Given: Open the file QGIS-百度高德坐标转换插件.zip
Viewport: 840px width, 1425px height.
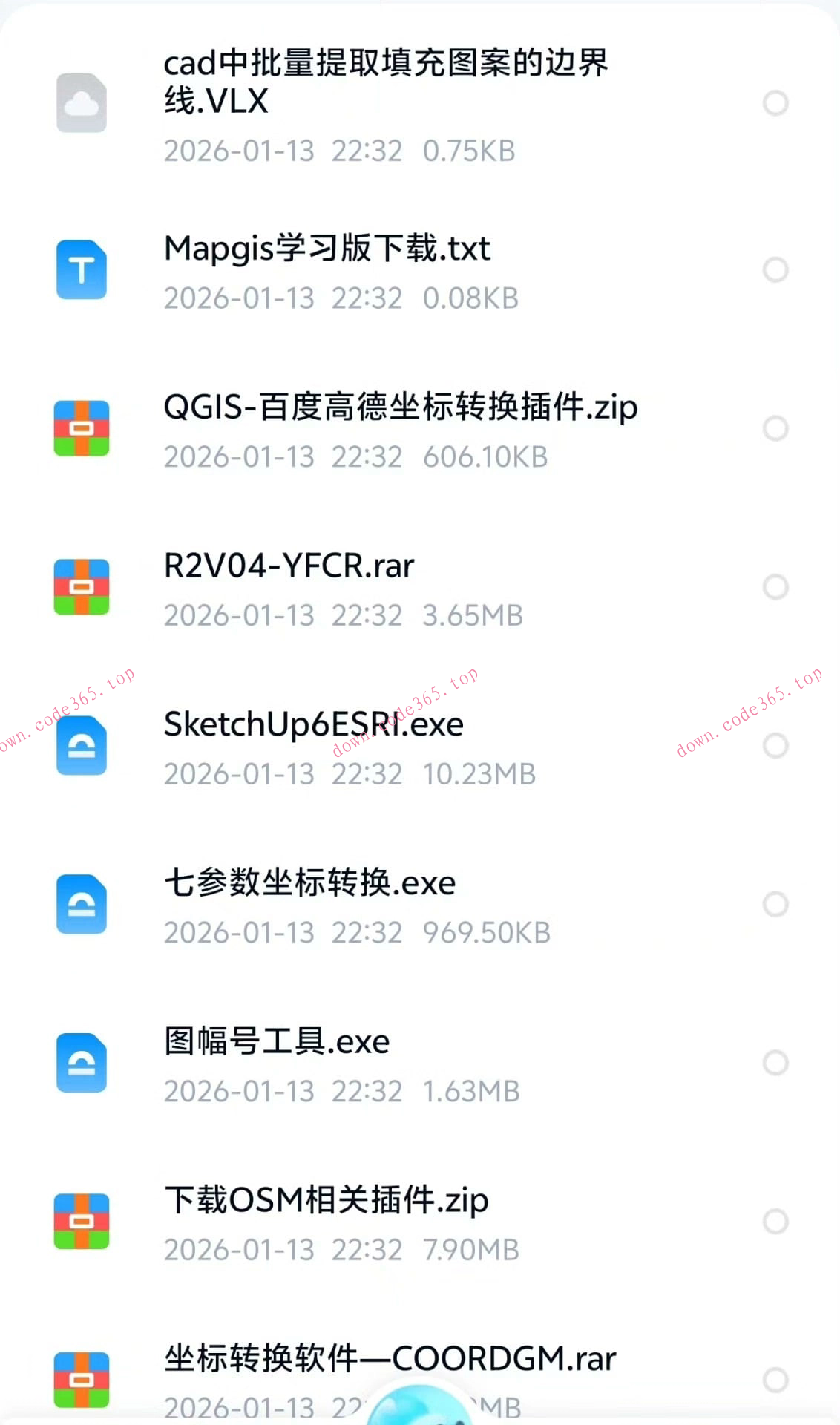Looking at the screenshot, I should pos(401,407).
